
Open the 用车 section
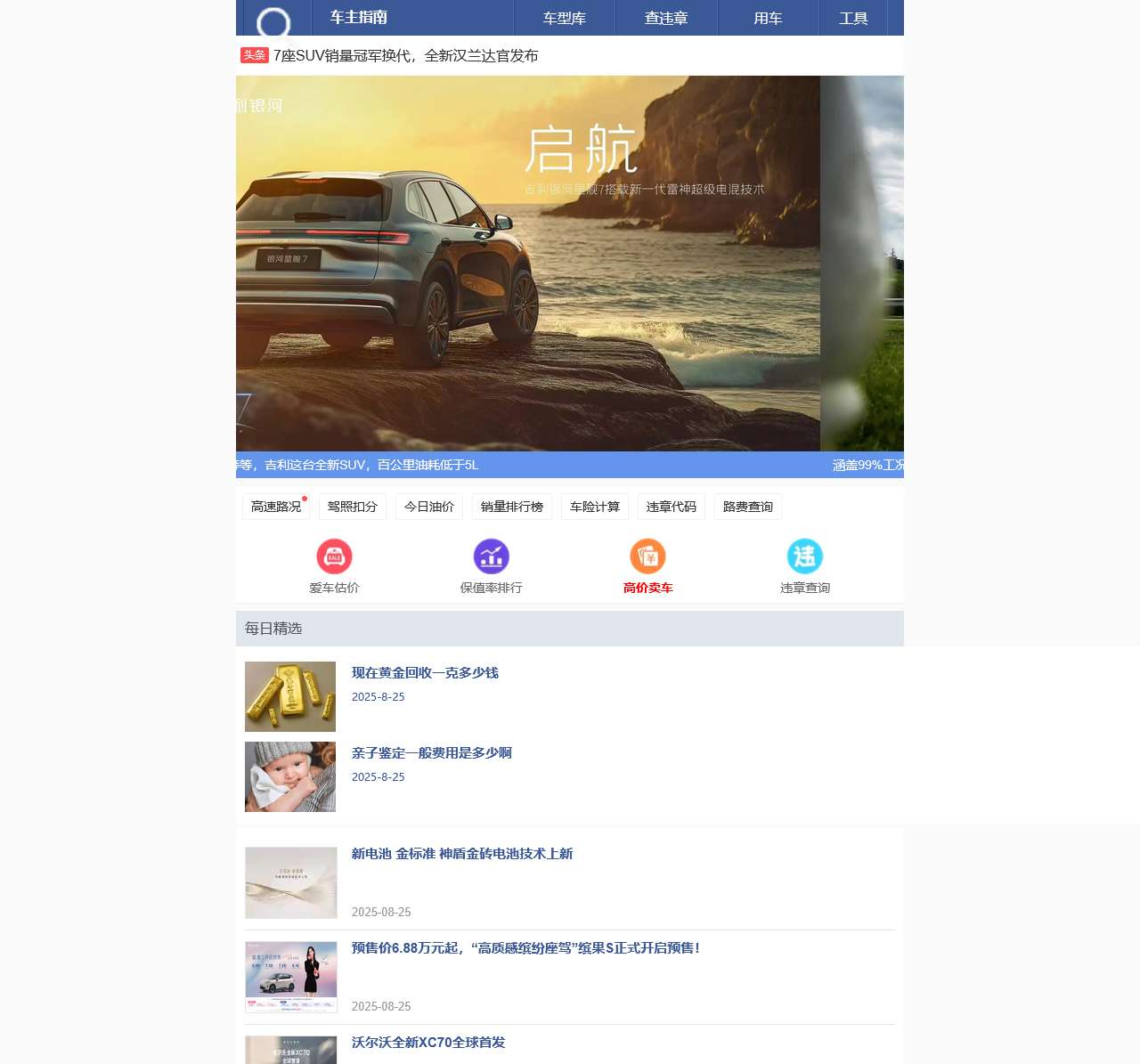coord(768,18)
